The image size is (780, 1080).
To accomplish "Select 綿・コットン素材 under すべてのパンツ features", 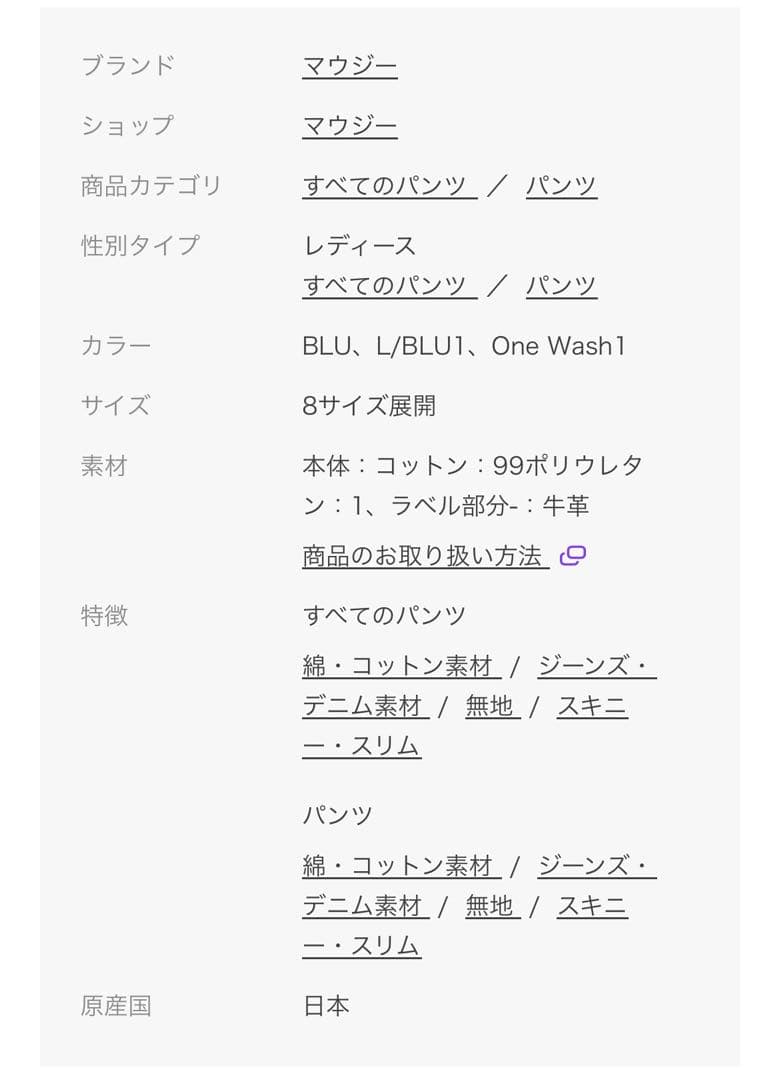I will pyautogui.click(x=400, y=666).
